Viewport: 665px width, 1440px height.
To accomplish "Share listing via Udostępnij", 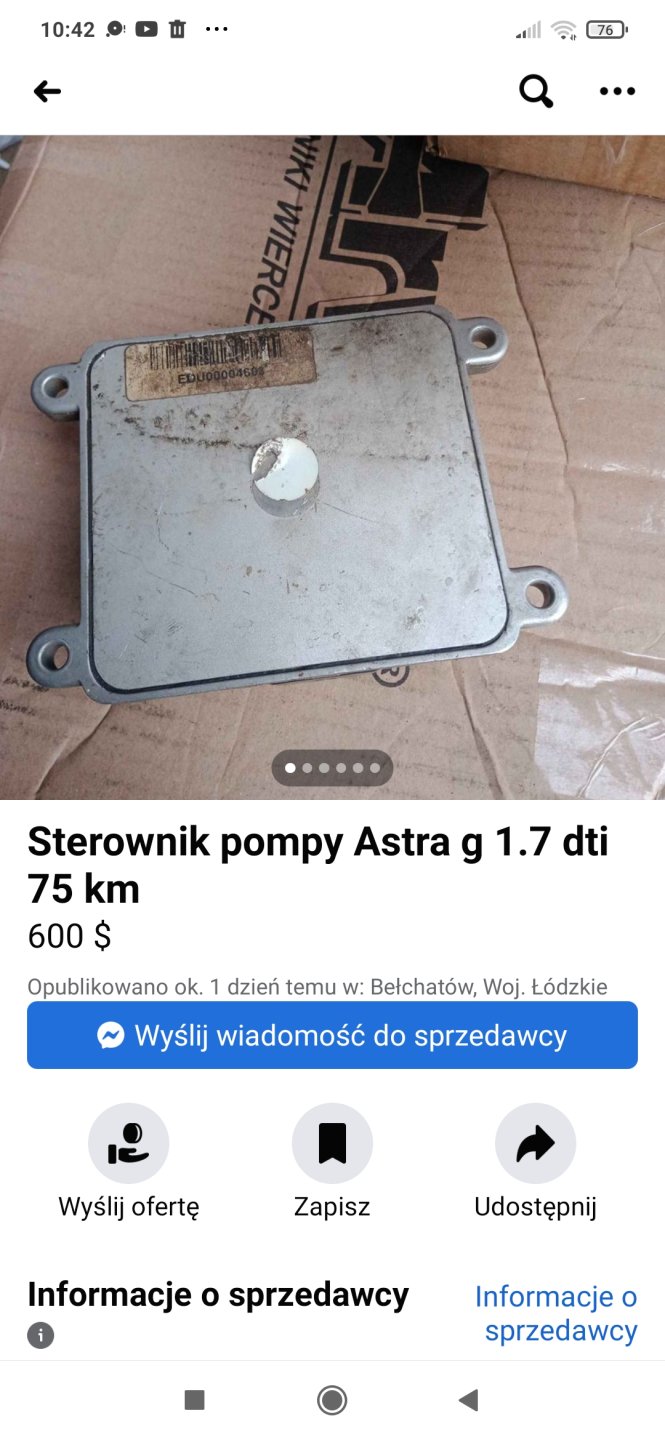I will coord(535,1144).
